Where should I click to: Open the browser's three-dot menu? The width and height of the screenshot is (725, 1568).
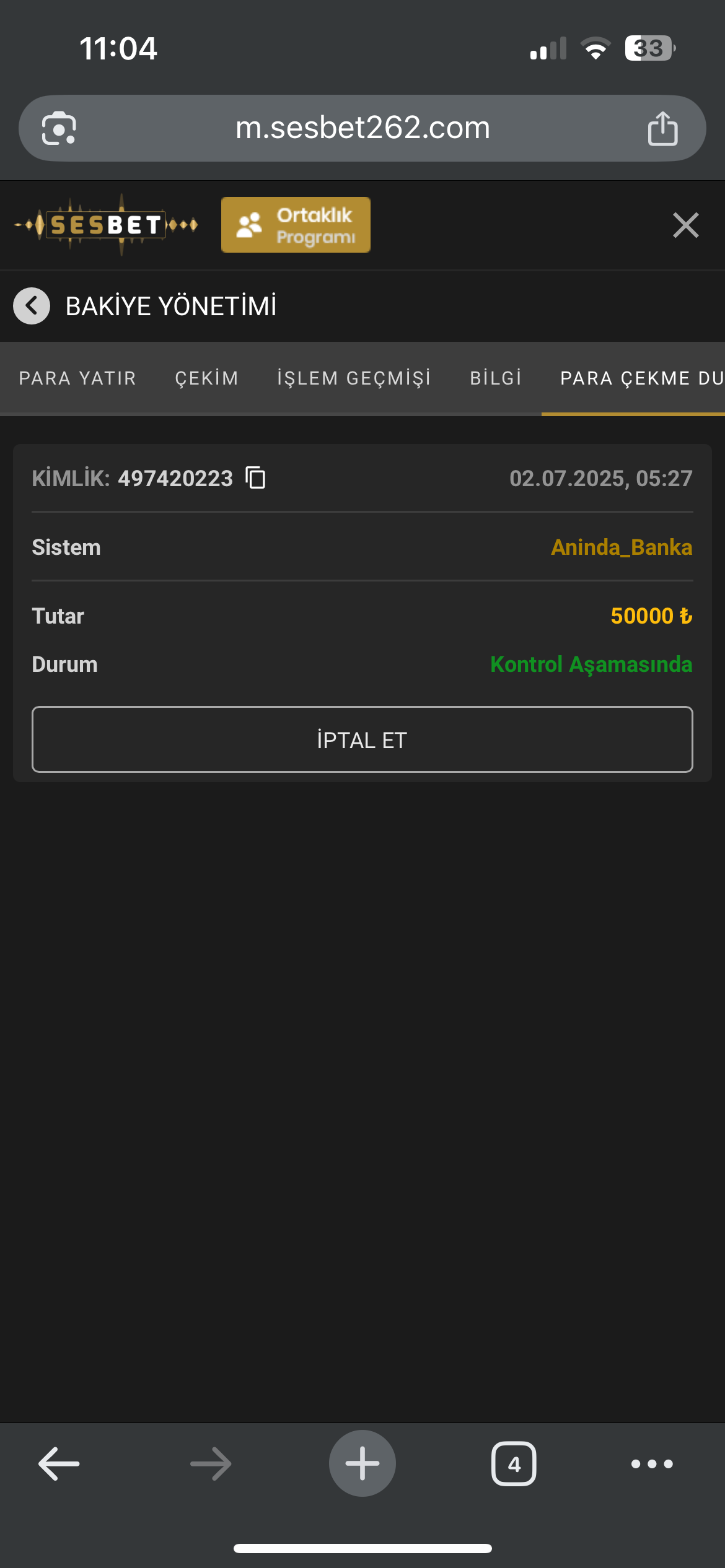[x=652, y=1464]
